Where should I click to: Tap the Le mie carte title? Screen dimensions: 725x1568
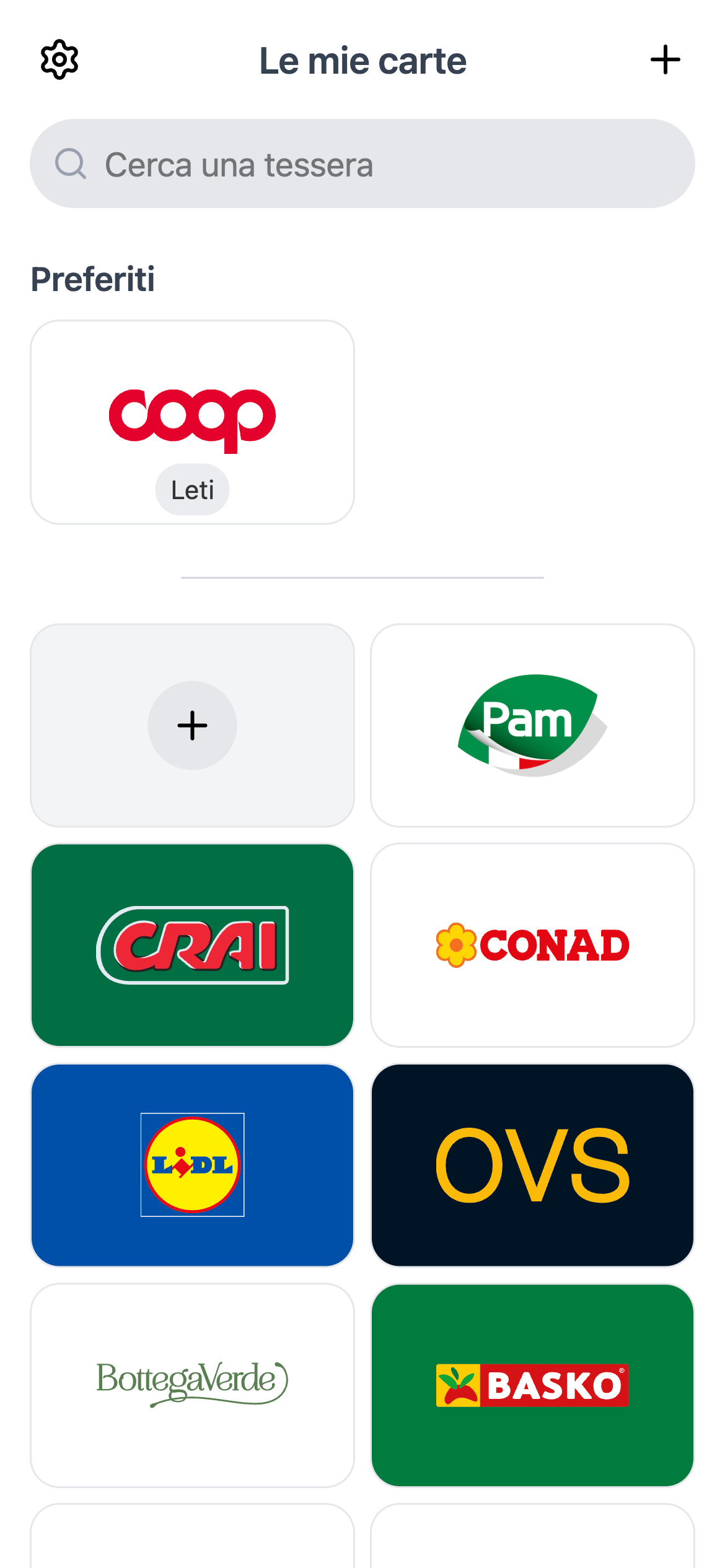coord(362,60)
